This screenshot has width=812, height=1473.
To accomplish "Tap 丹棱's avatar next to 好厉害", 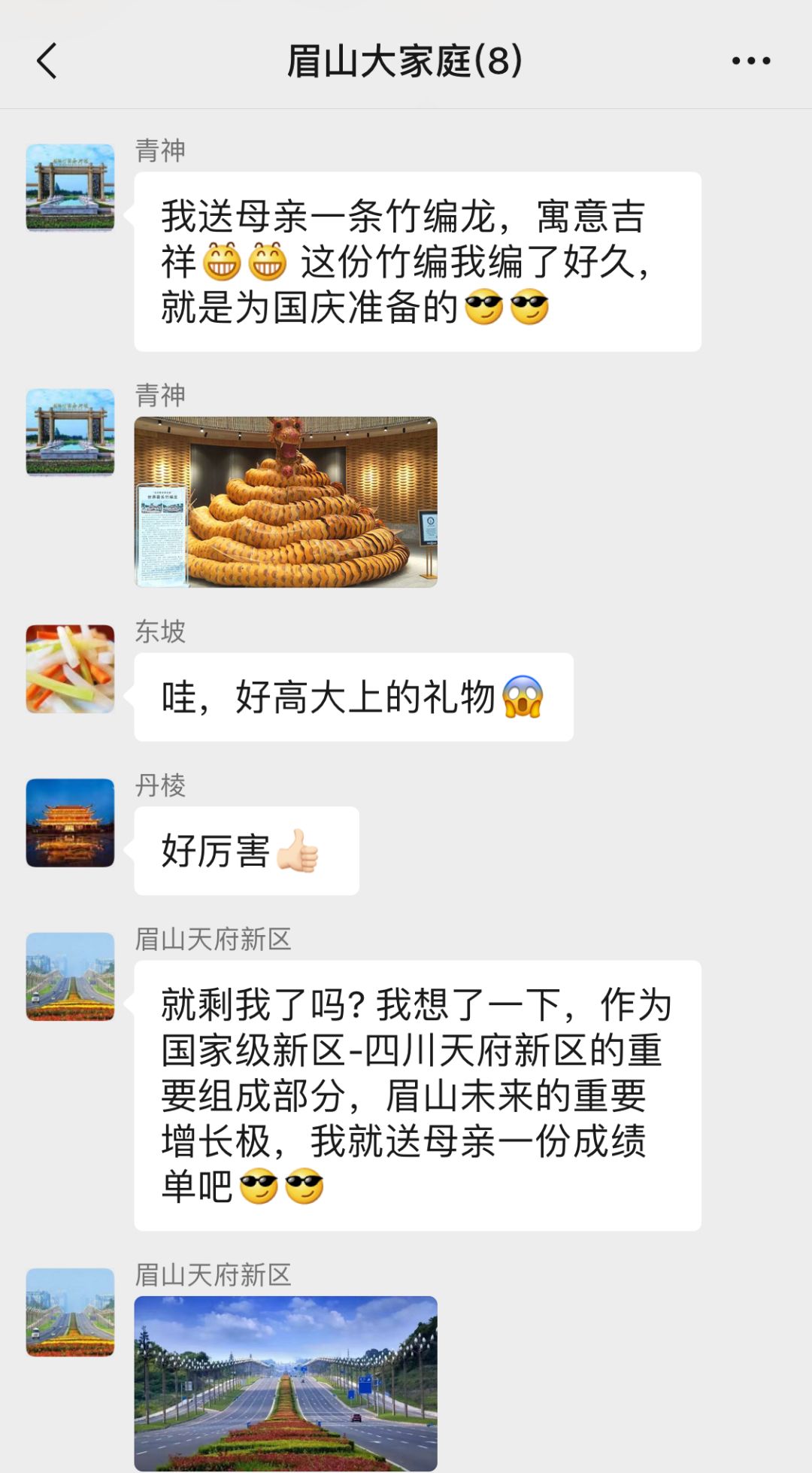I will (x=71, y=822).
